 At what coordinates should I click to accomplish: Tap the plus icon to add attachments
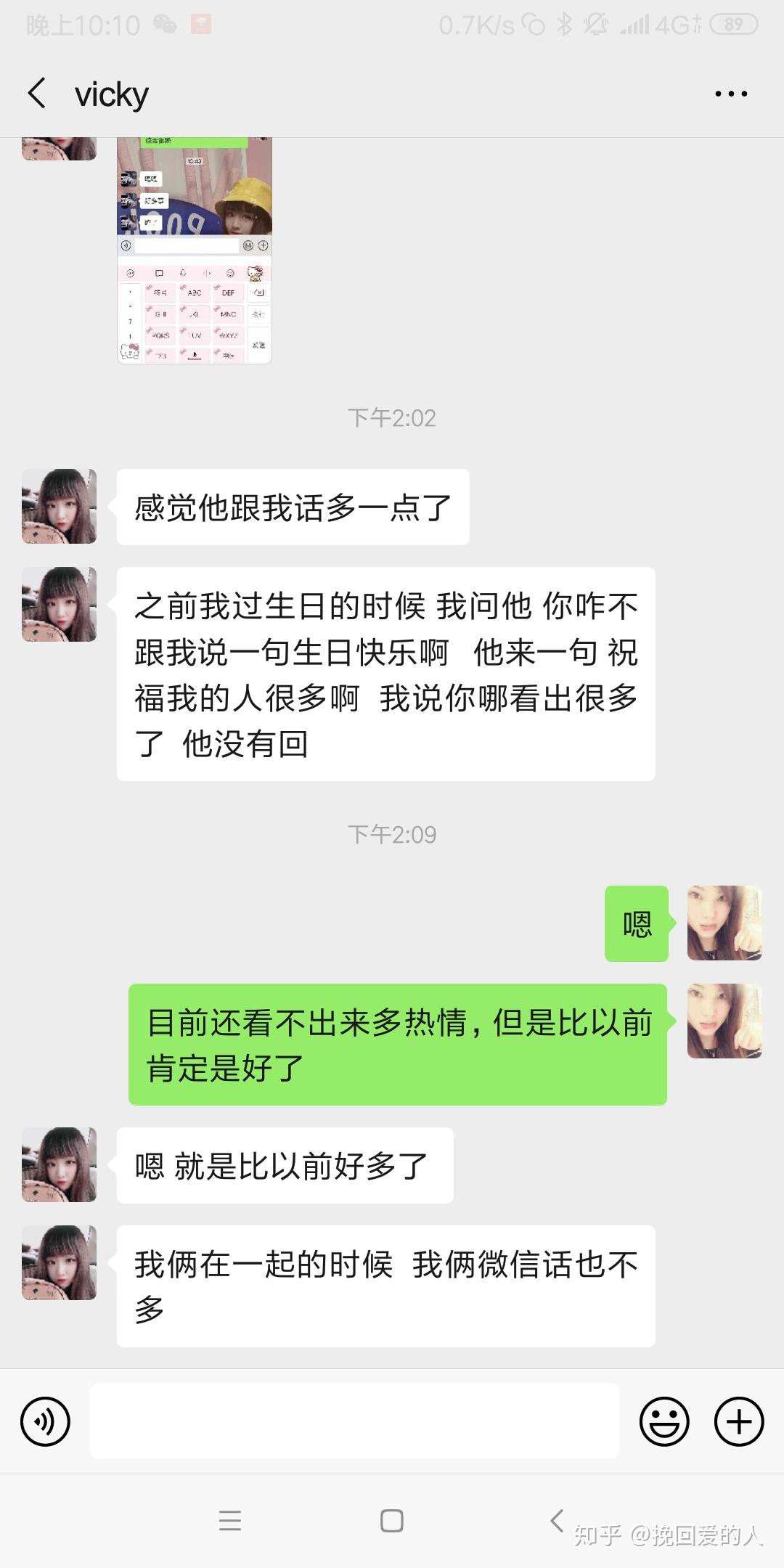tap(738, 1421)
